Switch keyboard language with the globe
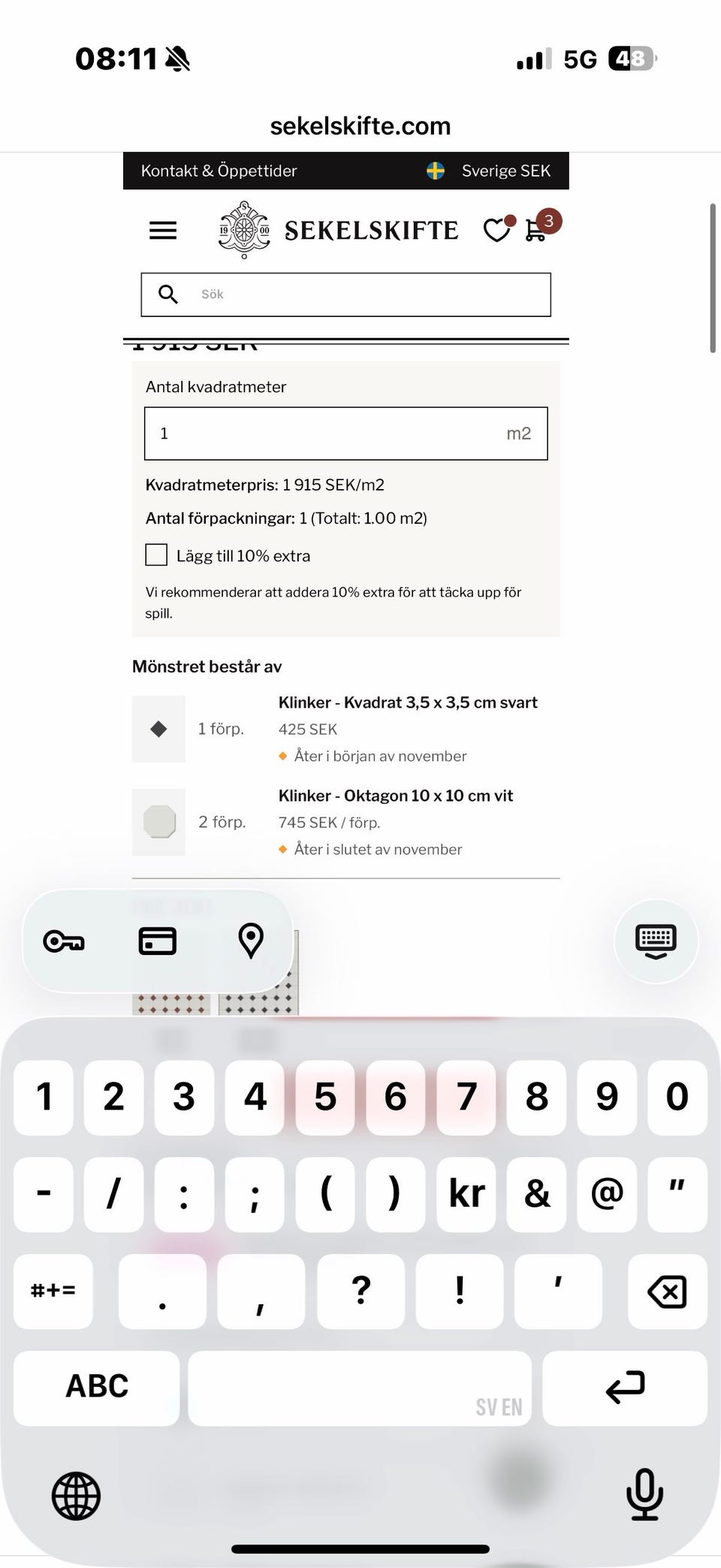The height and width of the screenshot is (1568, 721). [76, 1495]
